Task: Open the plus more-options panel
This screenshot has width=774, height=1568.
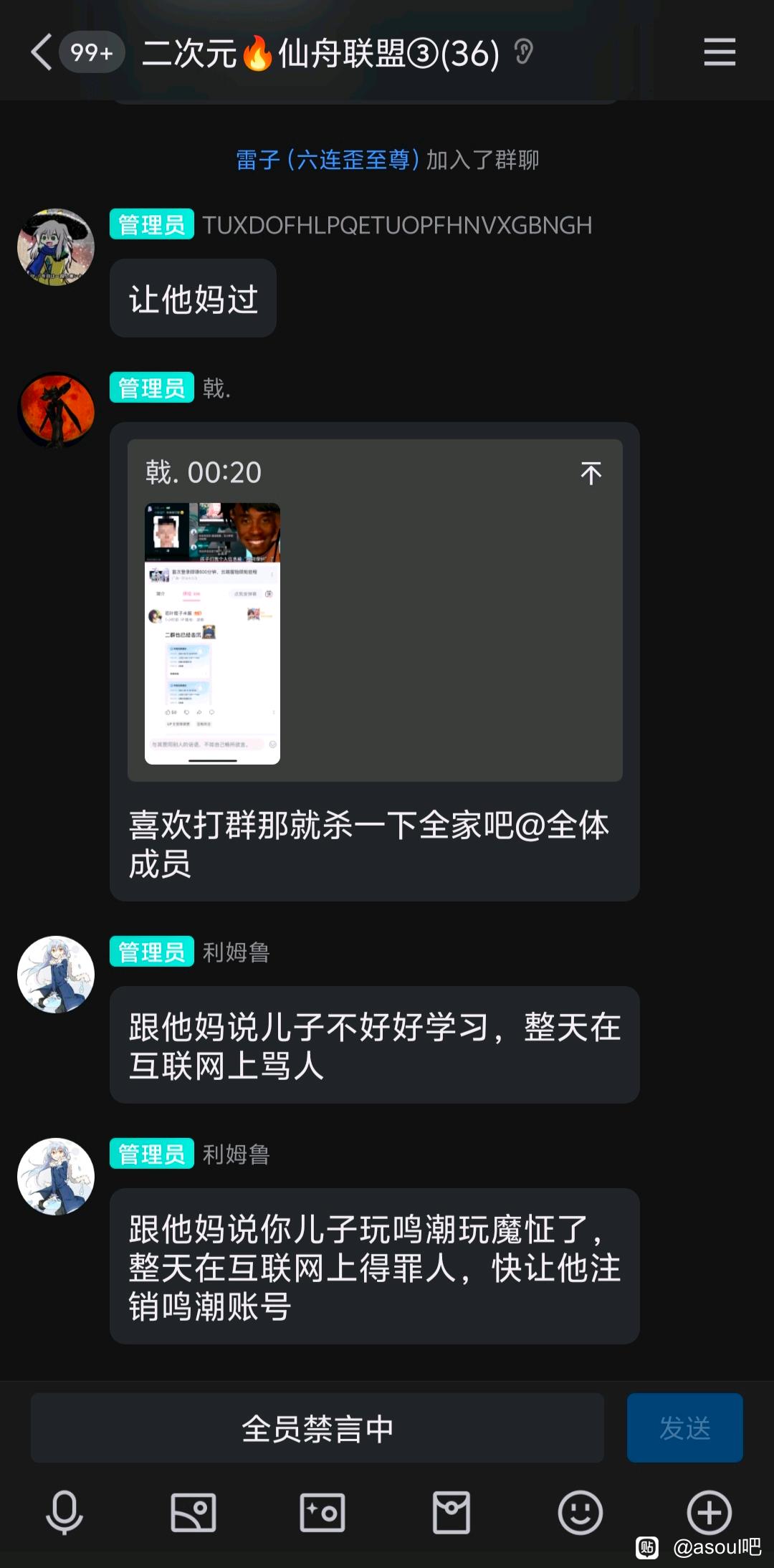Action: [709, 1512]
